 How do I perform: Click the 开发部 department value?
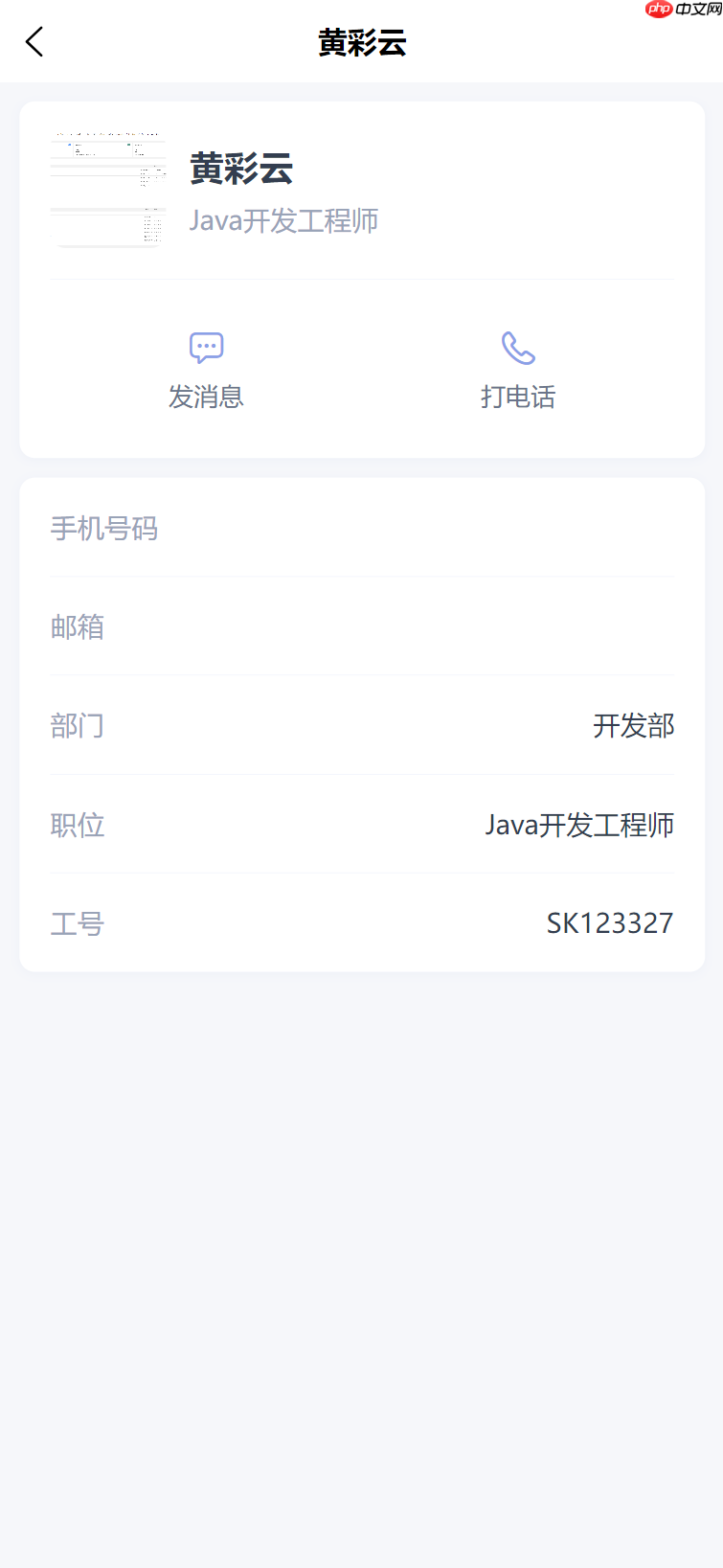click(x=634, y=726)
